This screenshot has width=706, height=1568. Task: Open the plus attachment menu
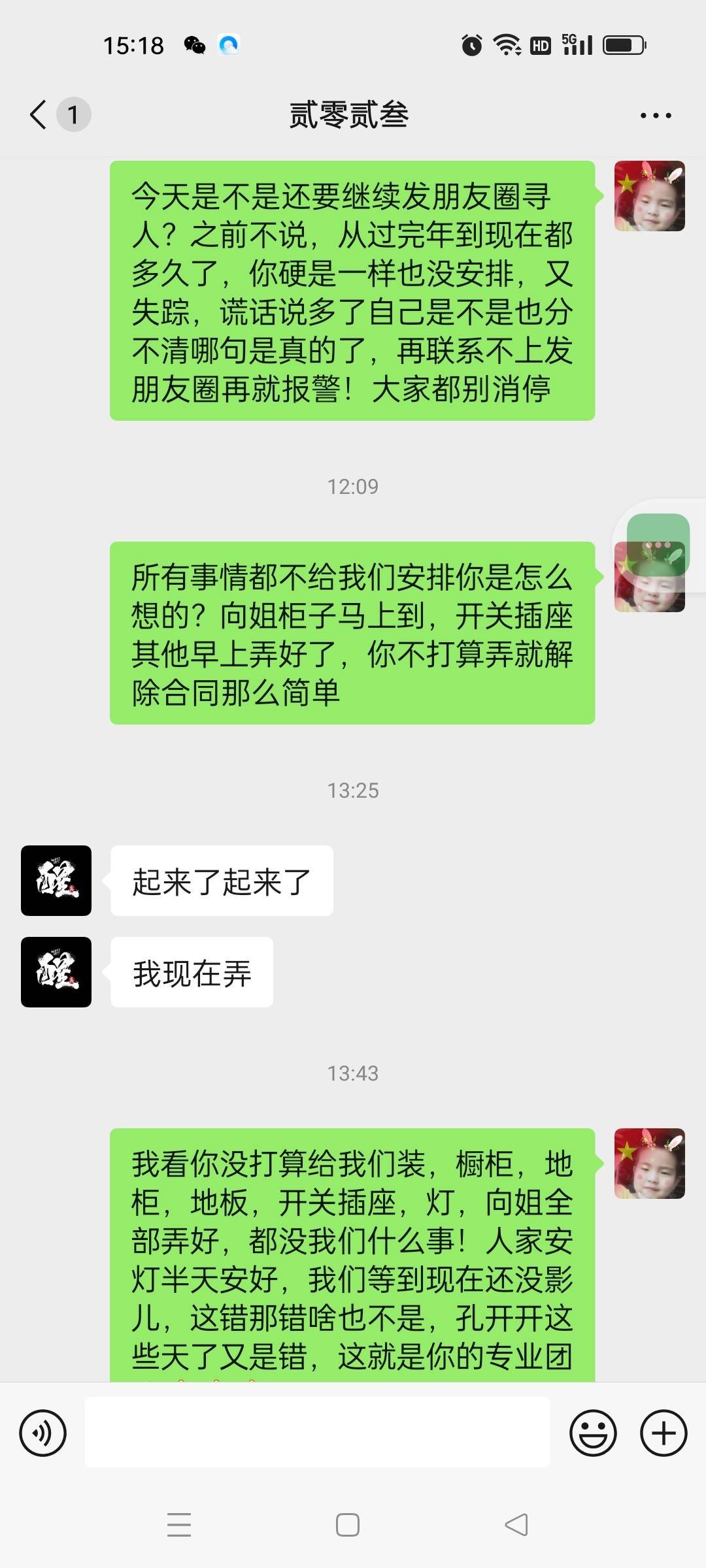pyautogui.click(x=664, y=1433)
